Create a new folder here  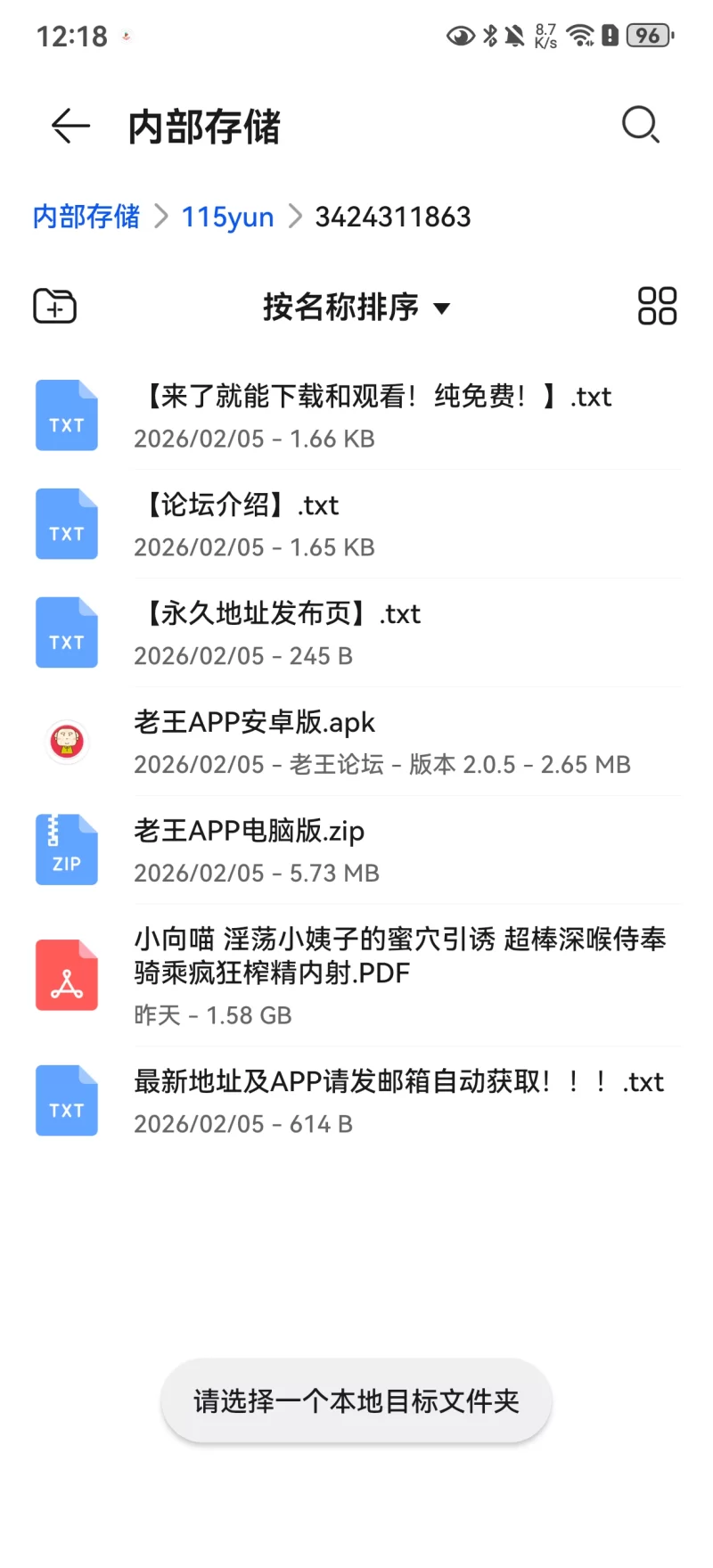[54, 307]
